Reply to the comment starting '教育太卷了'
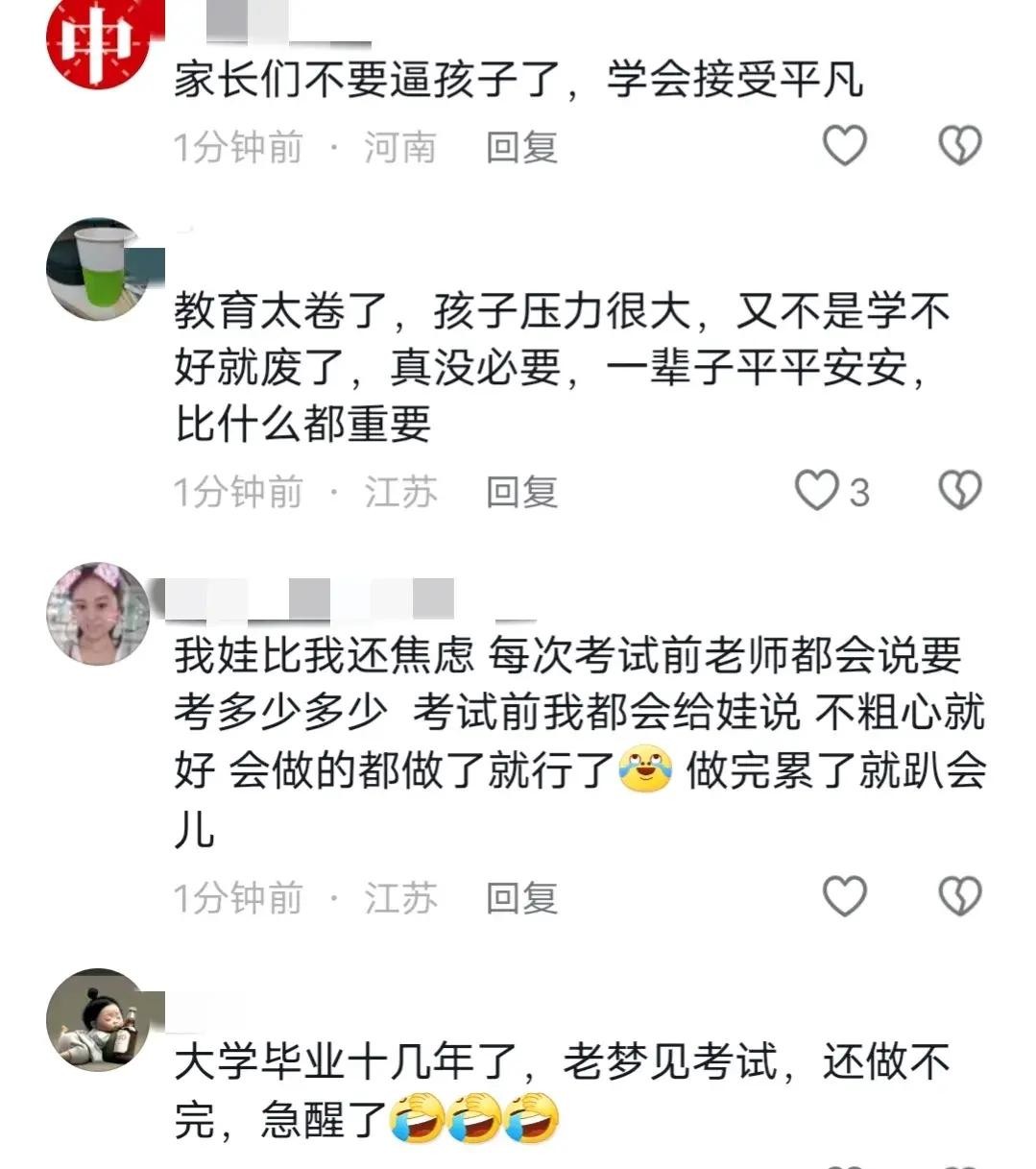1036x1169 pixels. (521, 493)
